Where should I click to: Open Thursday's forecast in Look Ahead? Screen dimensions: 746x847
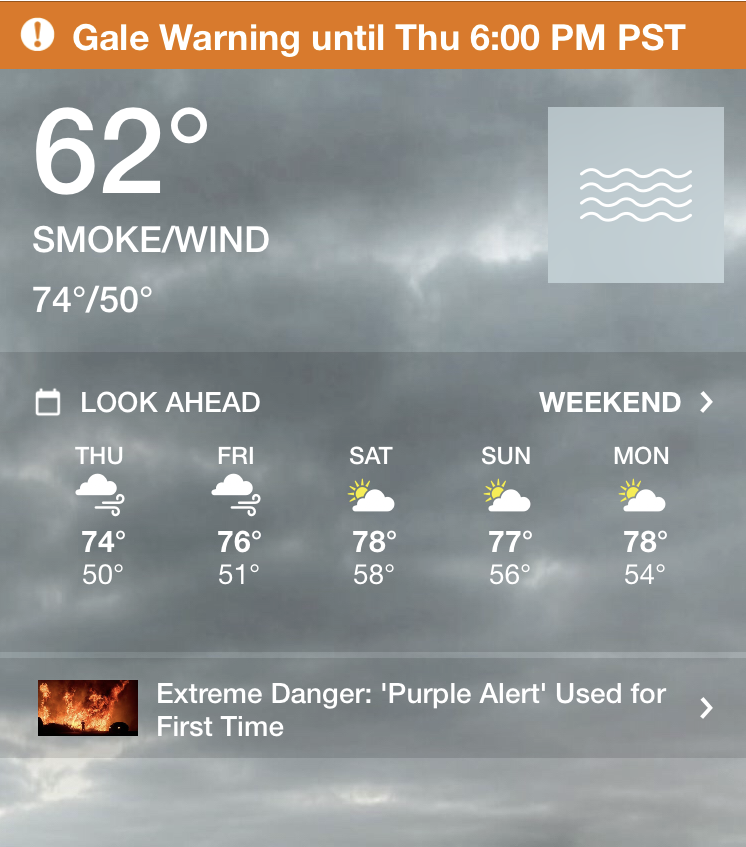[100, 516]
